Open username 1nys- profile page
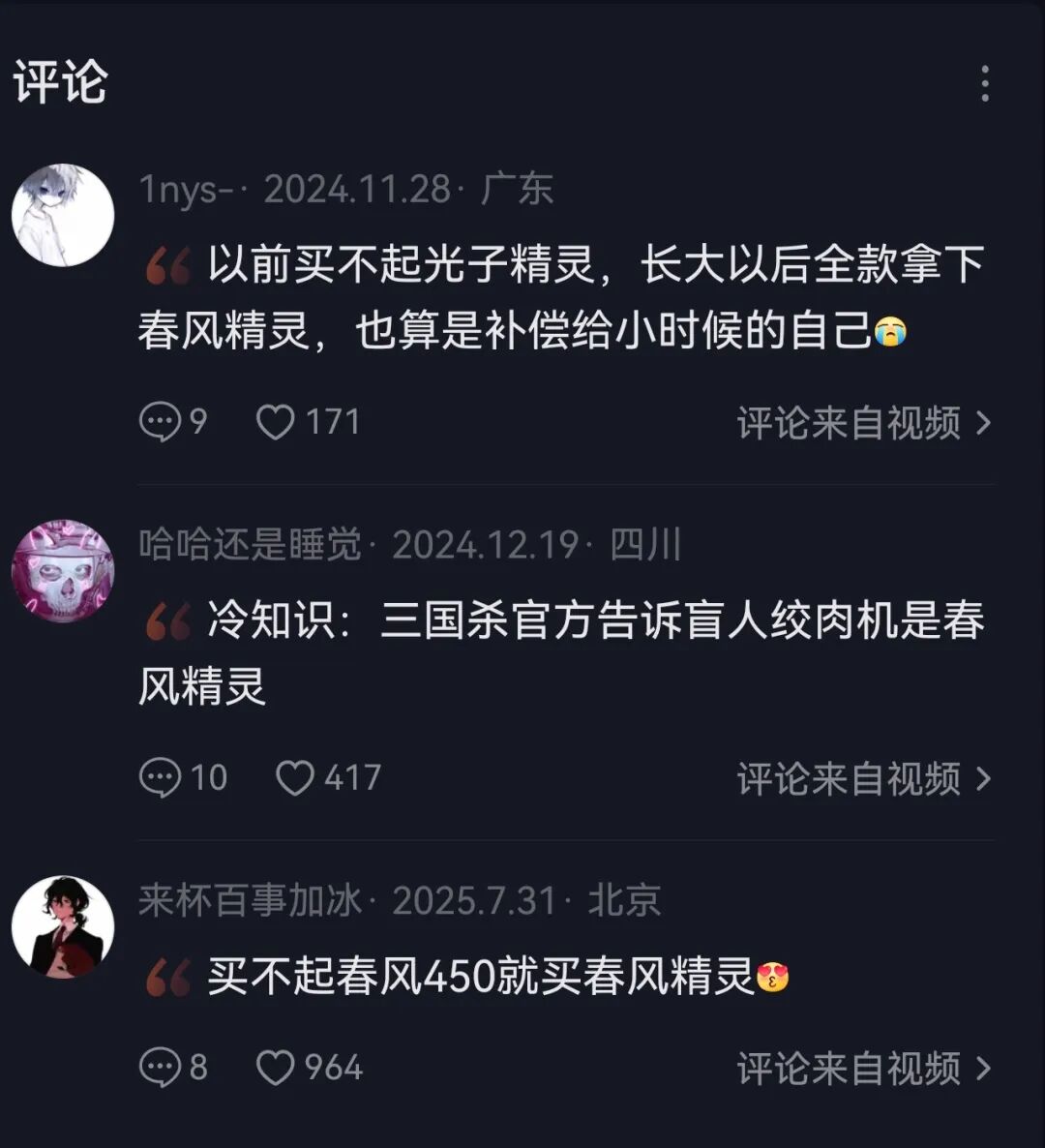Viewport: 1045px width, 1148px height. click(x=184, y=190)
